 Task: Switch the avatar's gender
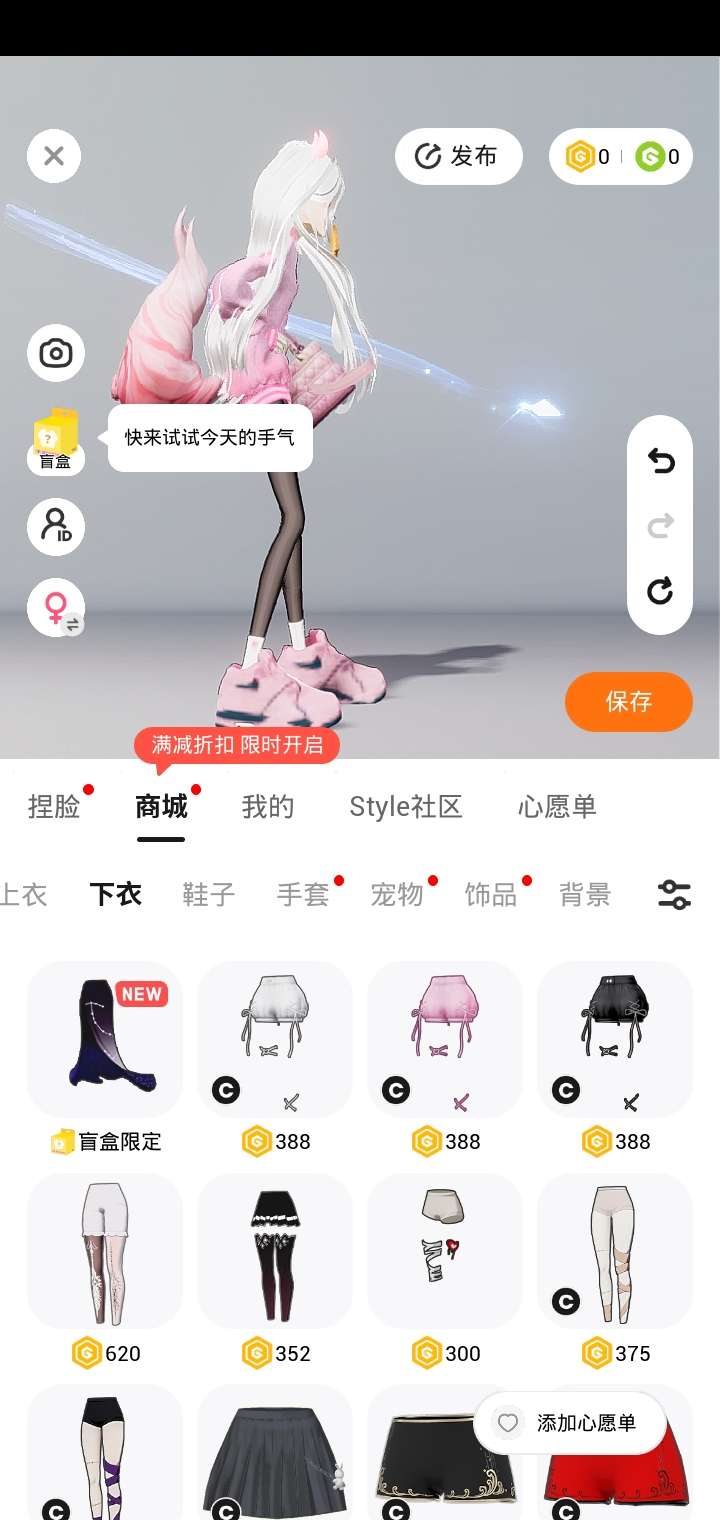[x=56, y=608]
